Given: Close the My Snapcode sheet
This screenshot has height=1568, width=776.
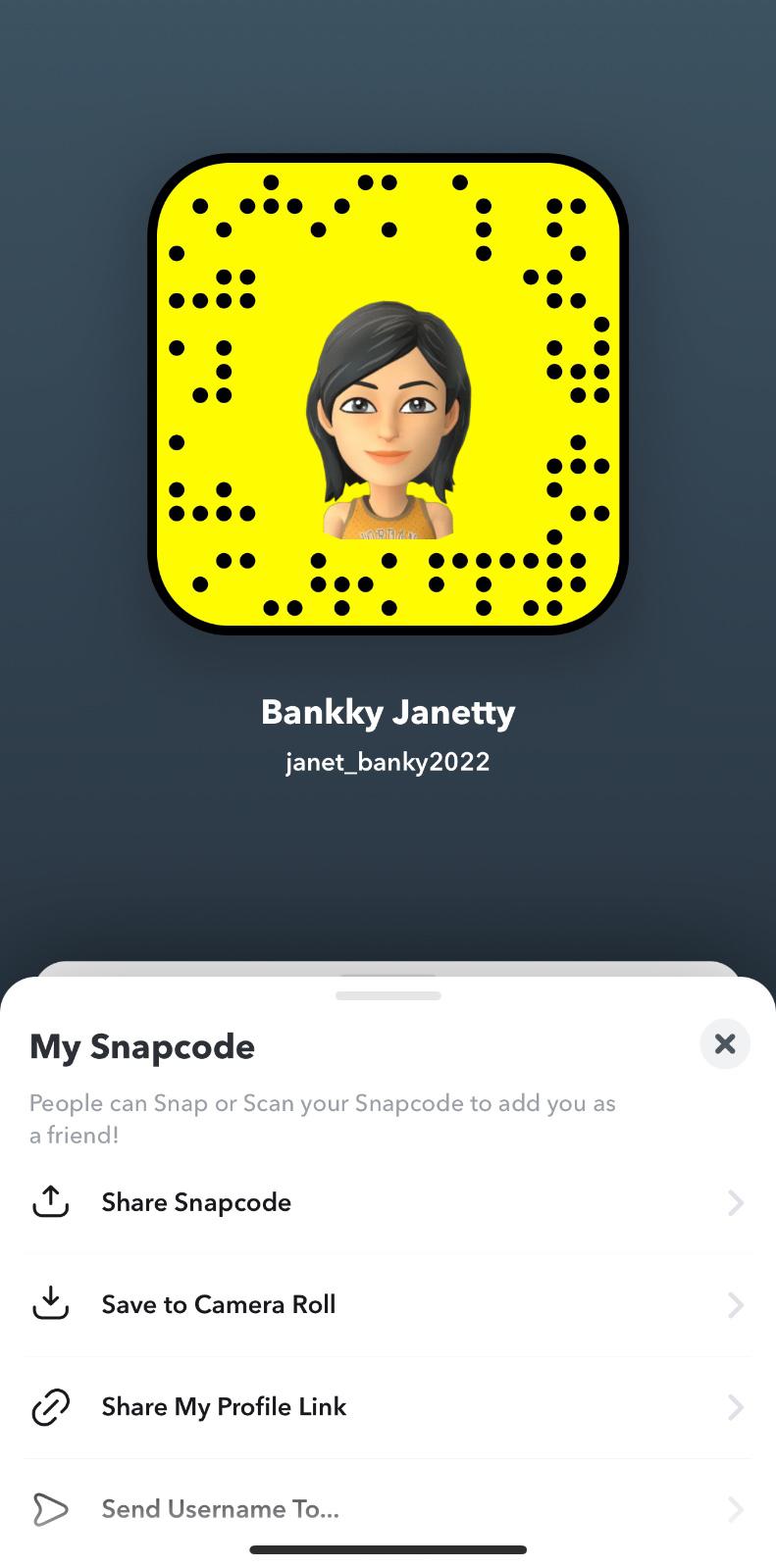Looking at the screenshot, I should 724,1043.
